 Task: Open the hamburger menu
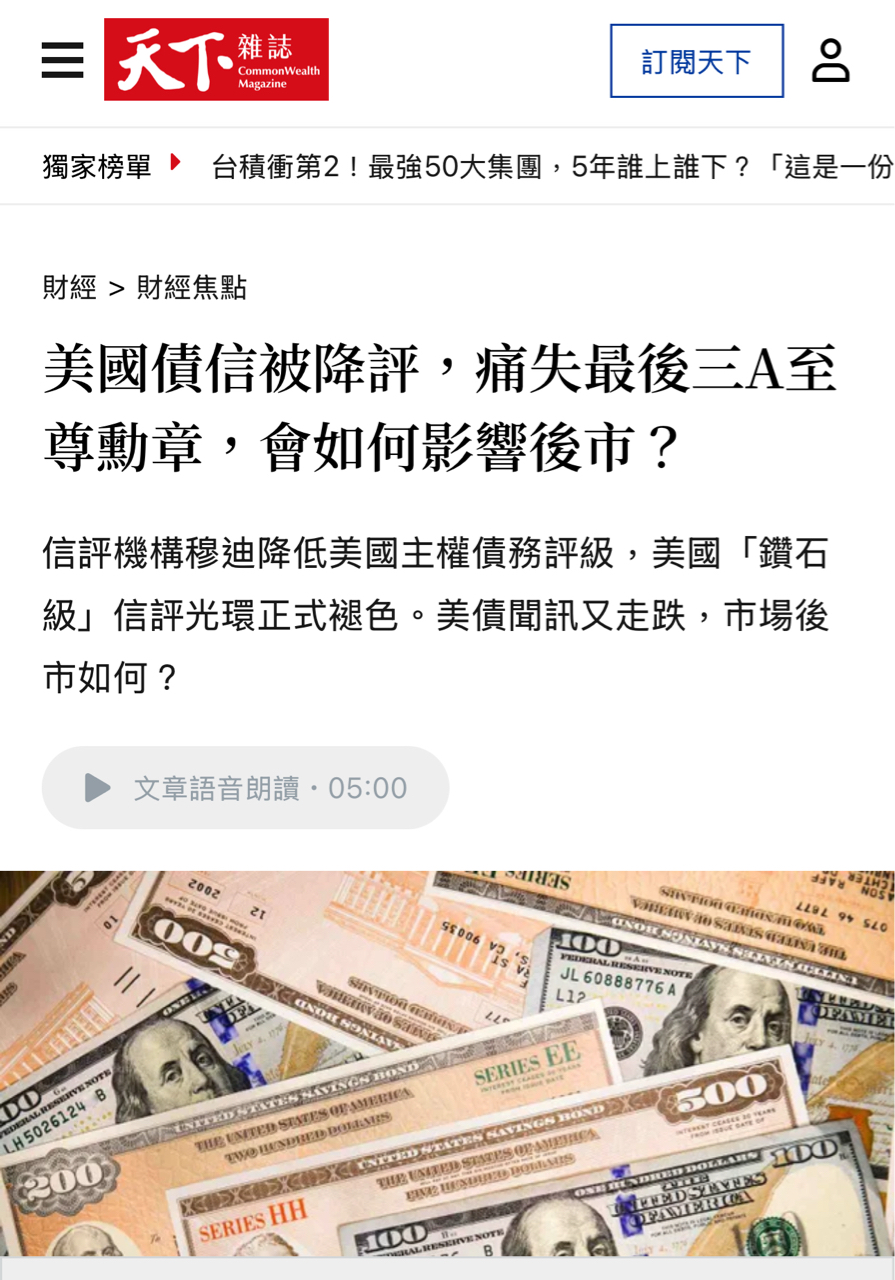point(62,61)
